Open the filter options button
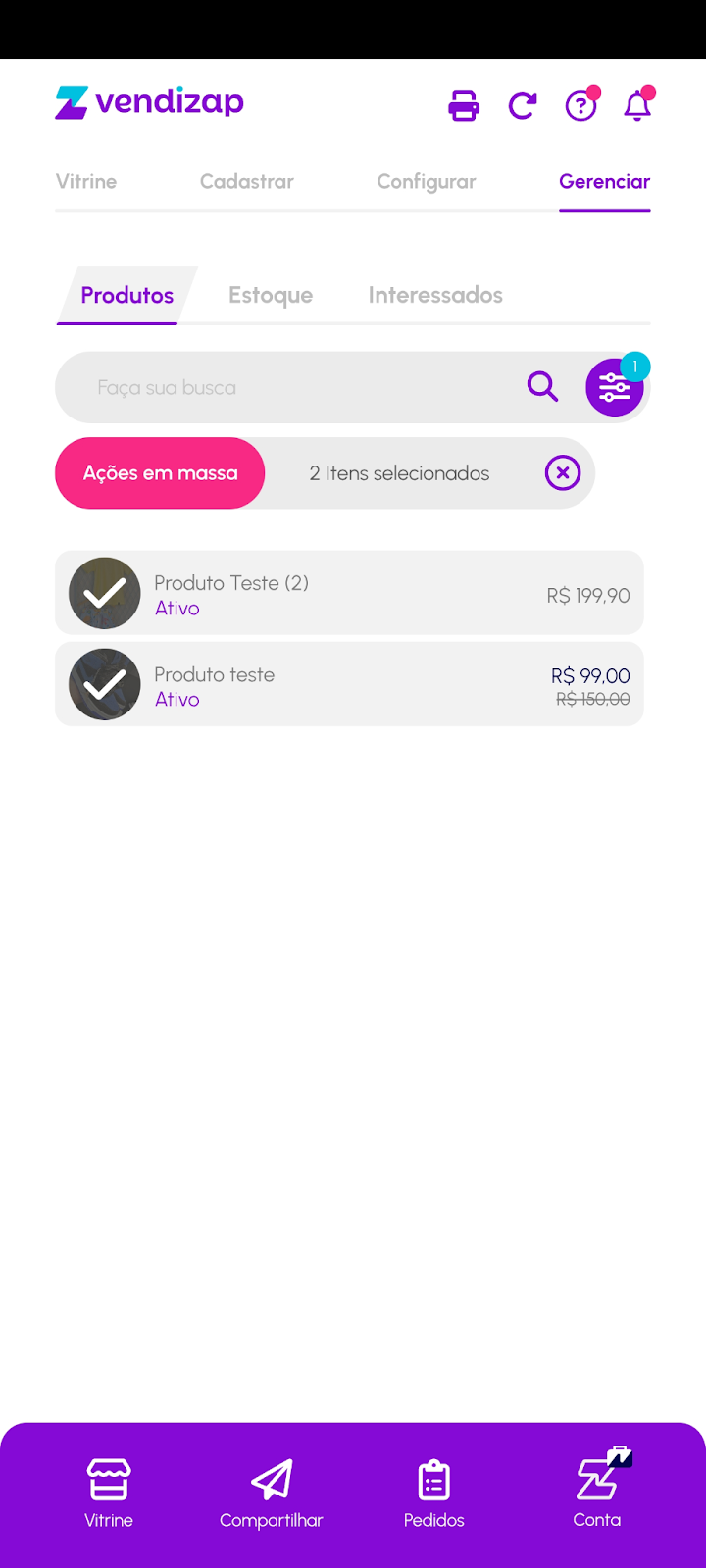This screenshot has width=706, height=1568. click(615, 388)
